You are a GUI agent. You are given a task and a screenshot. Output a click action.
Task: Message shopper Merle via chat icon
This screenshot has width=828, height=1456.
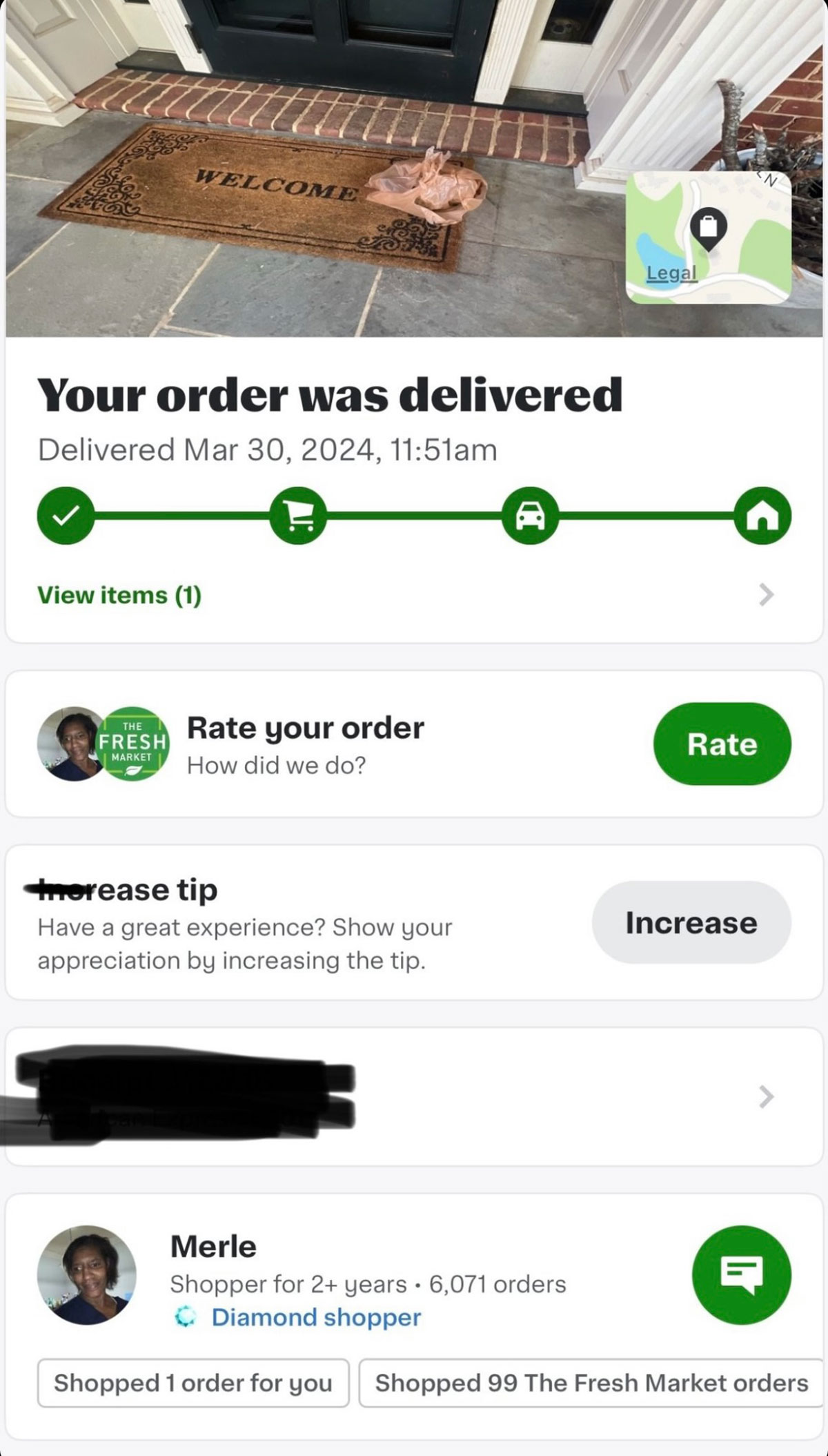(x=742, y=1274)
